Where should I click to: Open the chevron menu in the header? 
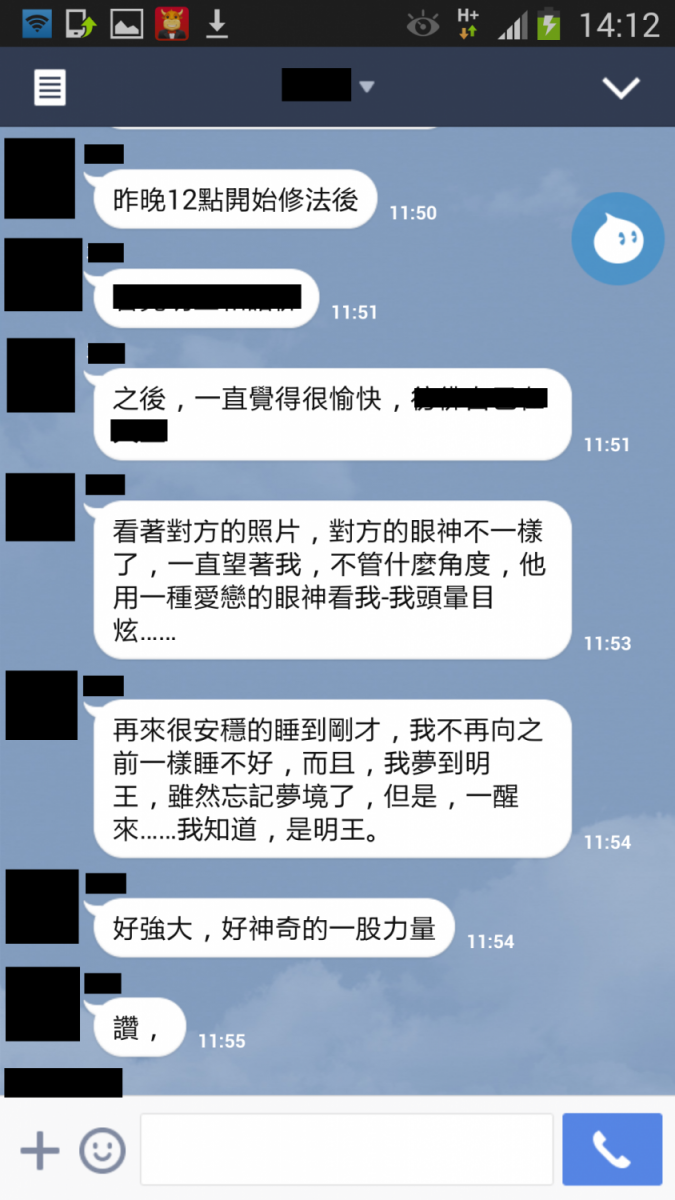[x=621, y=88]
